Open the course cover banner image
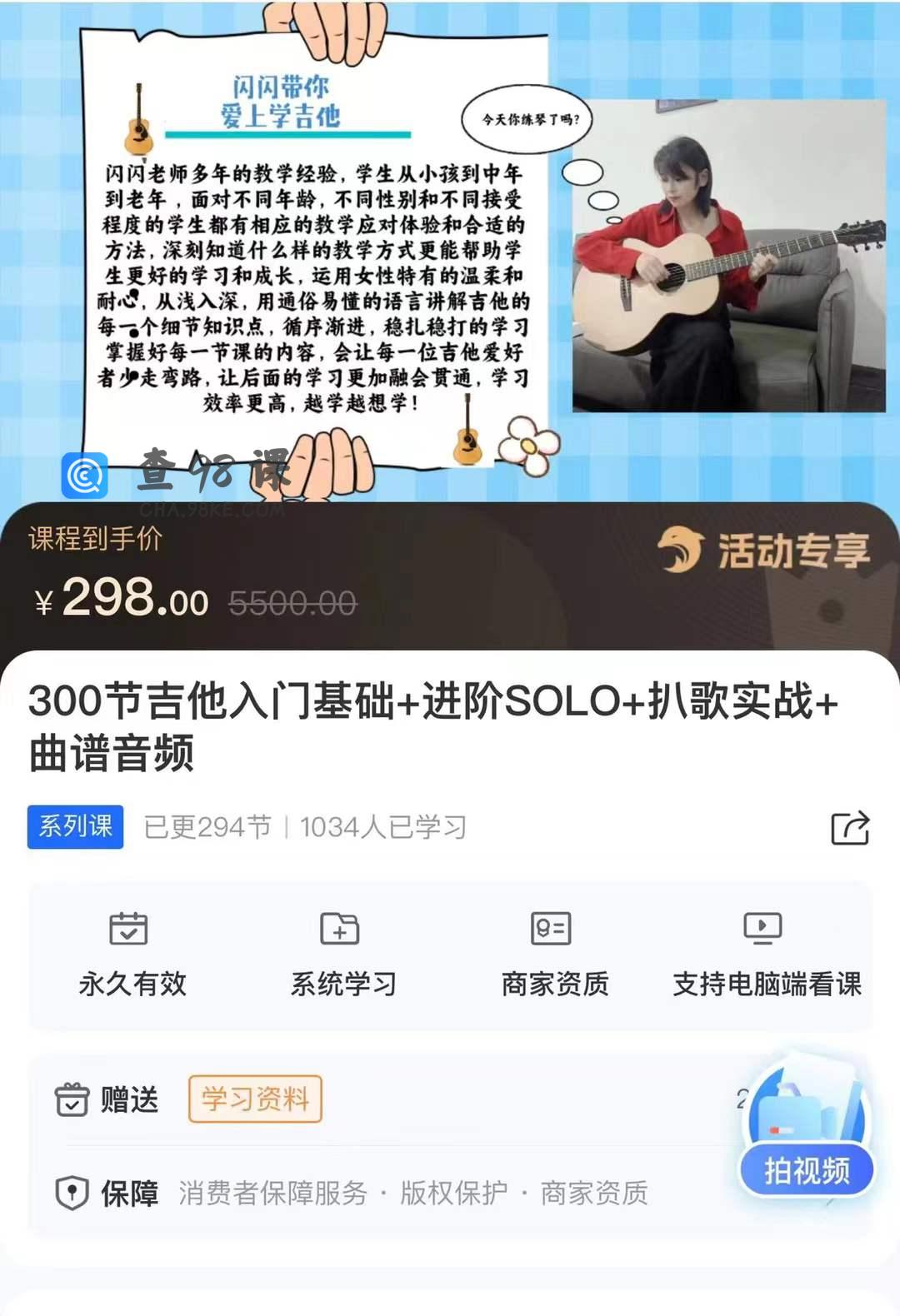The width and height of the screenshot is (900, 1316). [x=450, y=250]
